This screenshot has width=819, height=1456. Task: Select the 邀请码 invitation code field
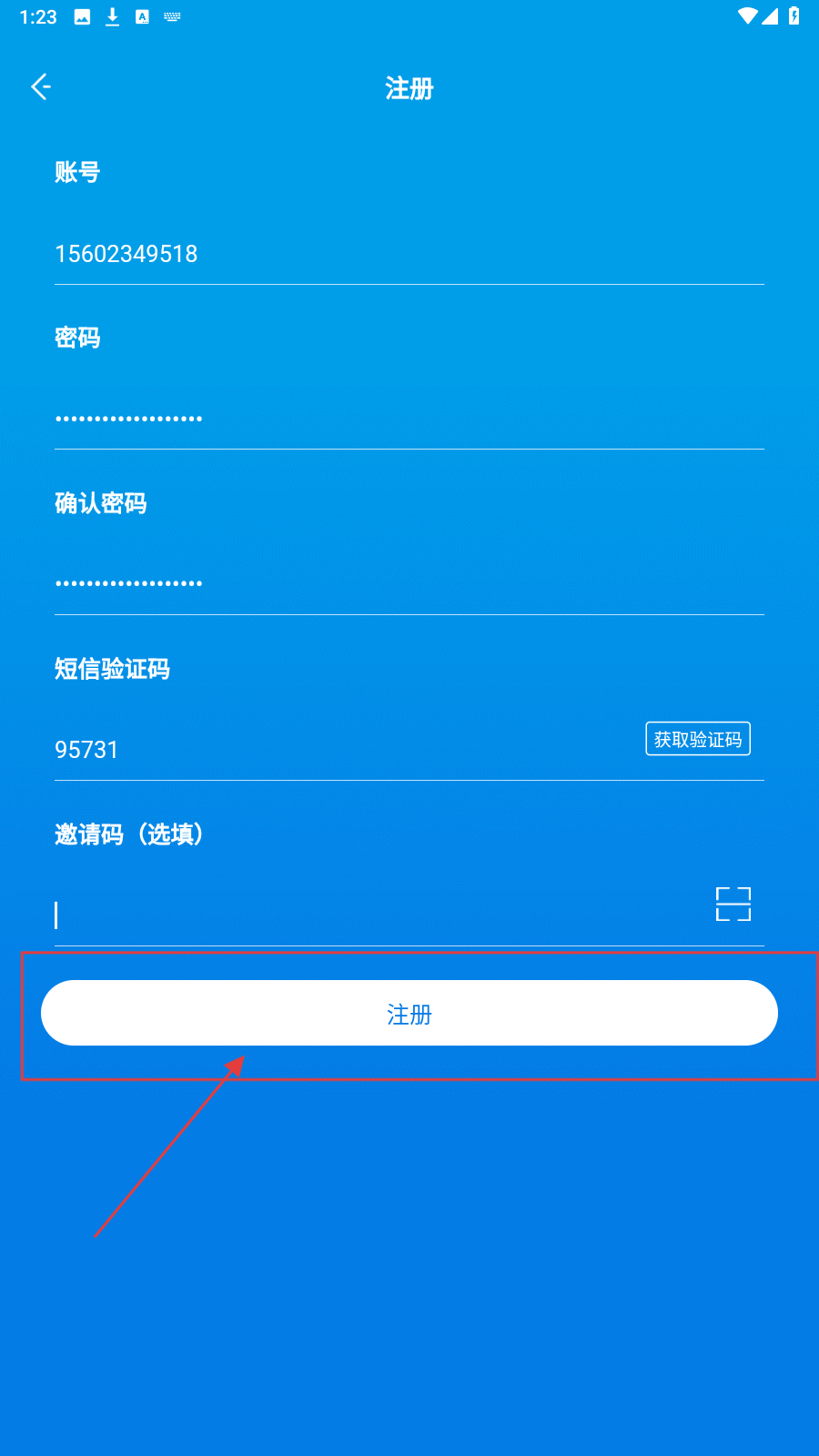[x=364, y=915]
